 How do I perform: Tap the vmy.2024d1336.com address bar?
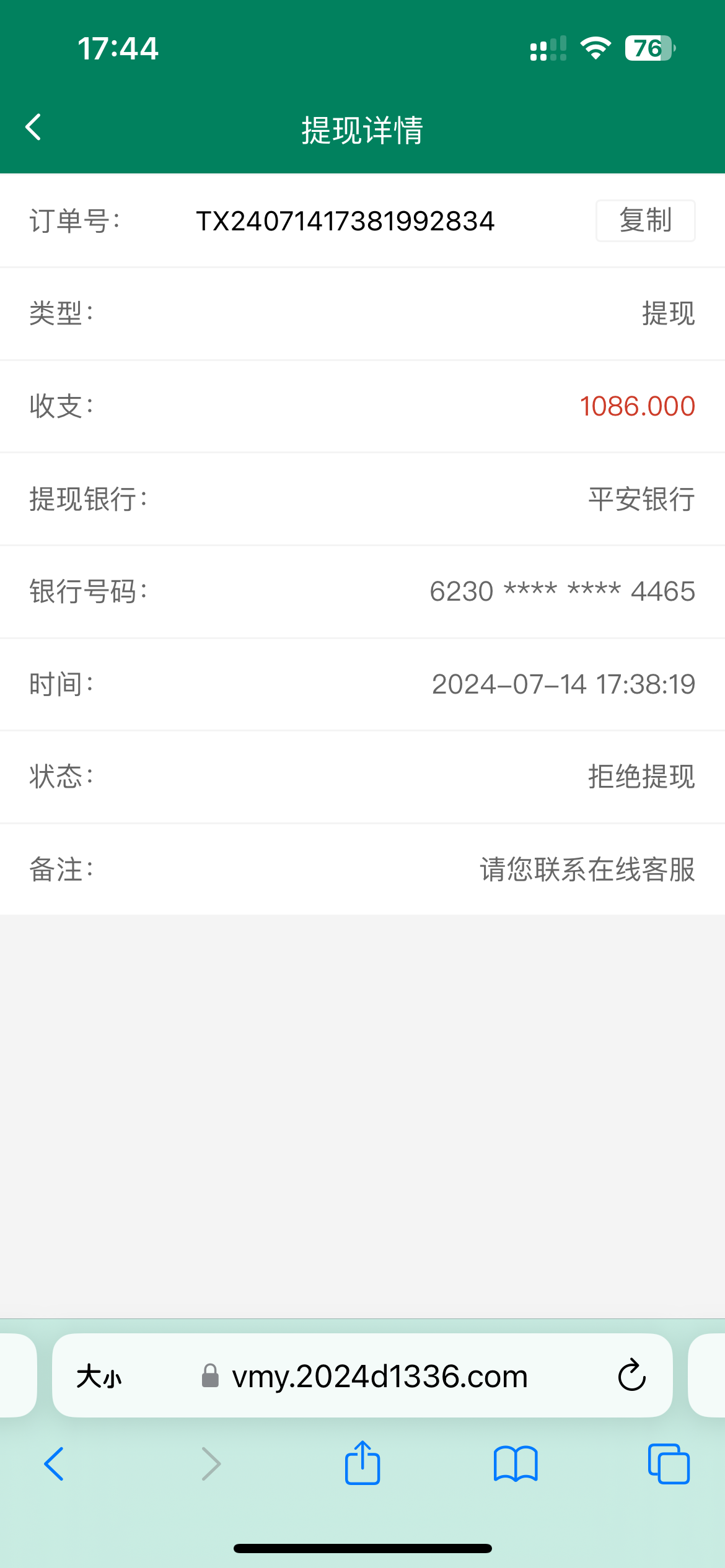coord(378,1377)
